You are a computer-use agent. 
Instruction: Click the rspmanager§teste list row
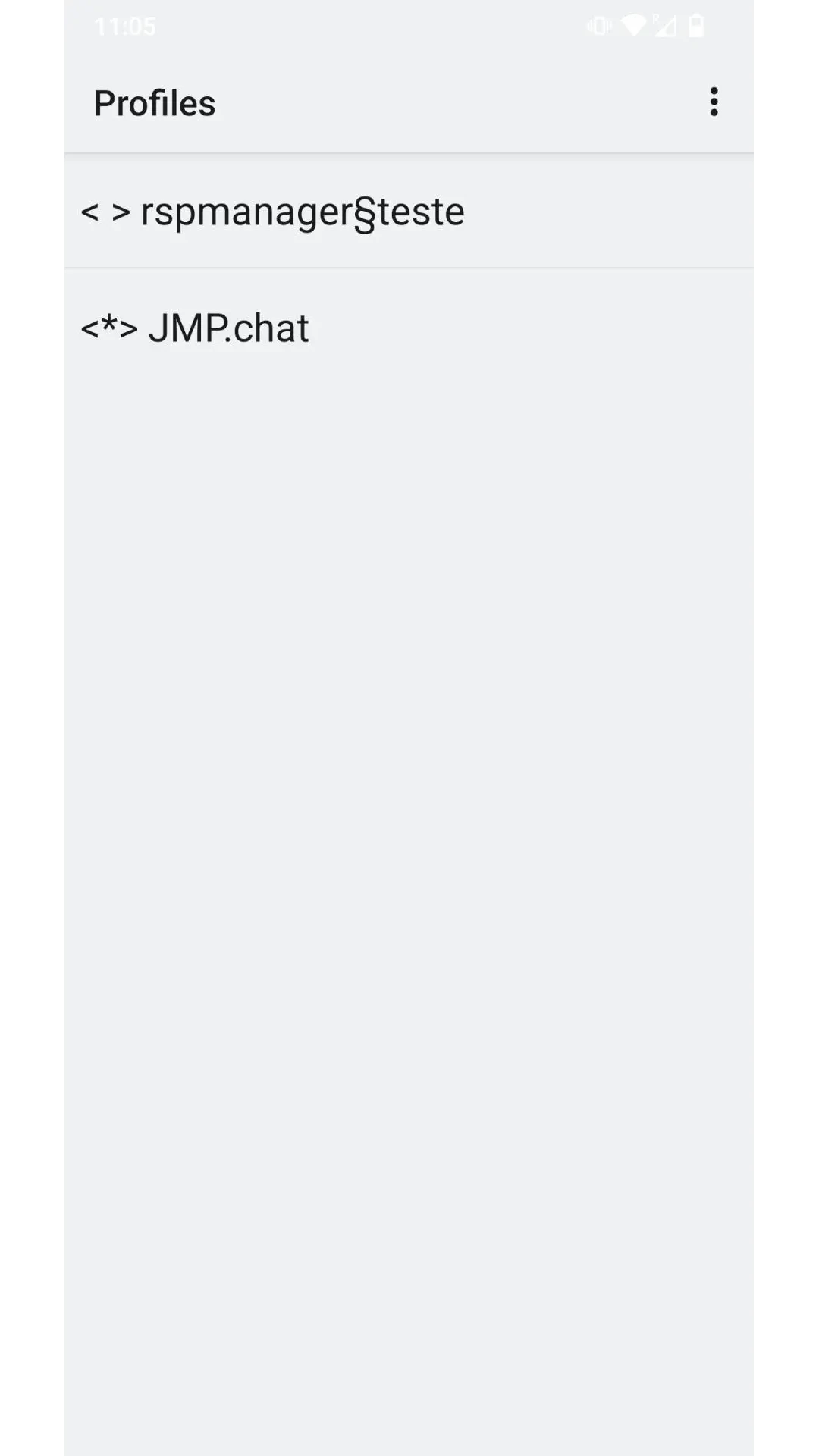pos(409,211)
